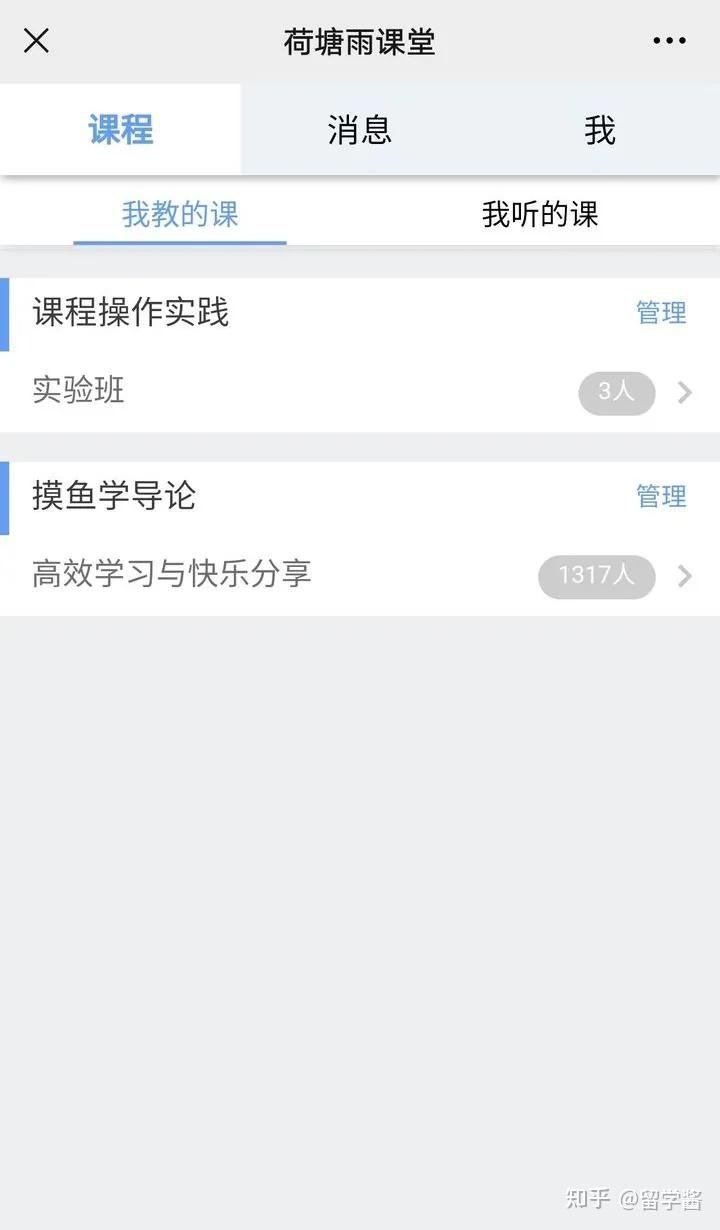Viewport: 720px width, 1230px height.
Task: Tap 管理 for 课程操作实践
Action: (x=661, y=313)
